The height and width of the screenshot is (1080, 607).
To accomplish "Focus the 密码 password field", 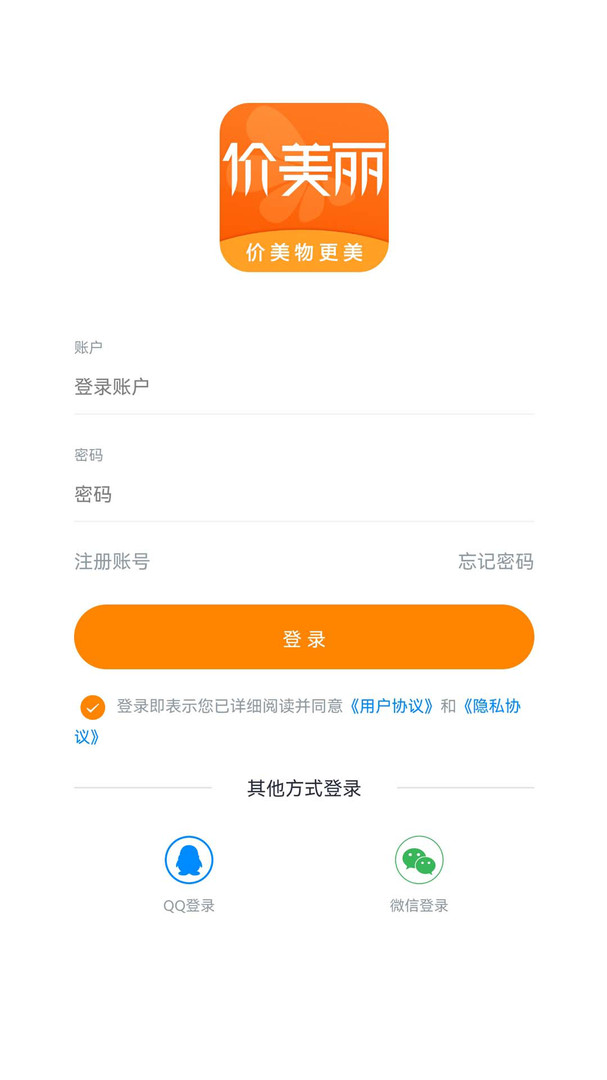I will (304, 495).
